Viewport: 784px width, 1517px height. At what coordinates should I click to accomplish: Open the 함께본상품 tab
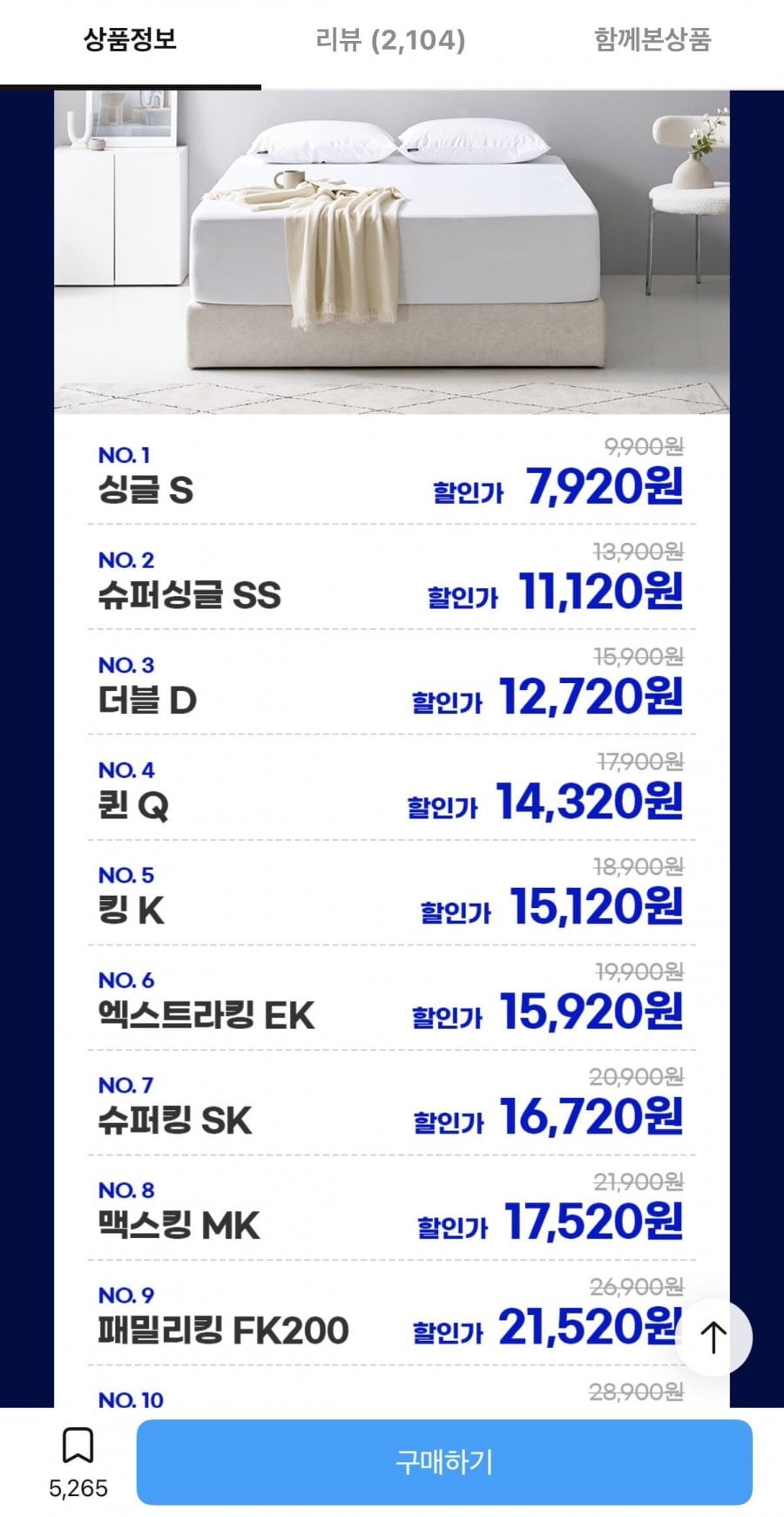(x=652, y=40)
